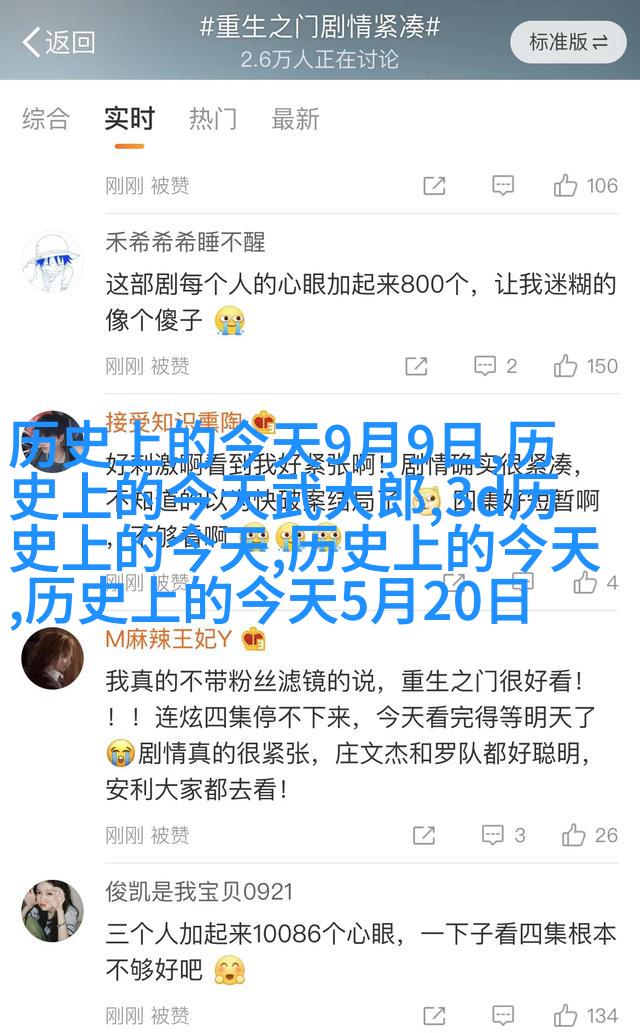Like 俊凯是我宝贝0921's post
640x1033 pixels.
click(x=586, y=1016)
